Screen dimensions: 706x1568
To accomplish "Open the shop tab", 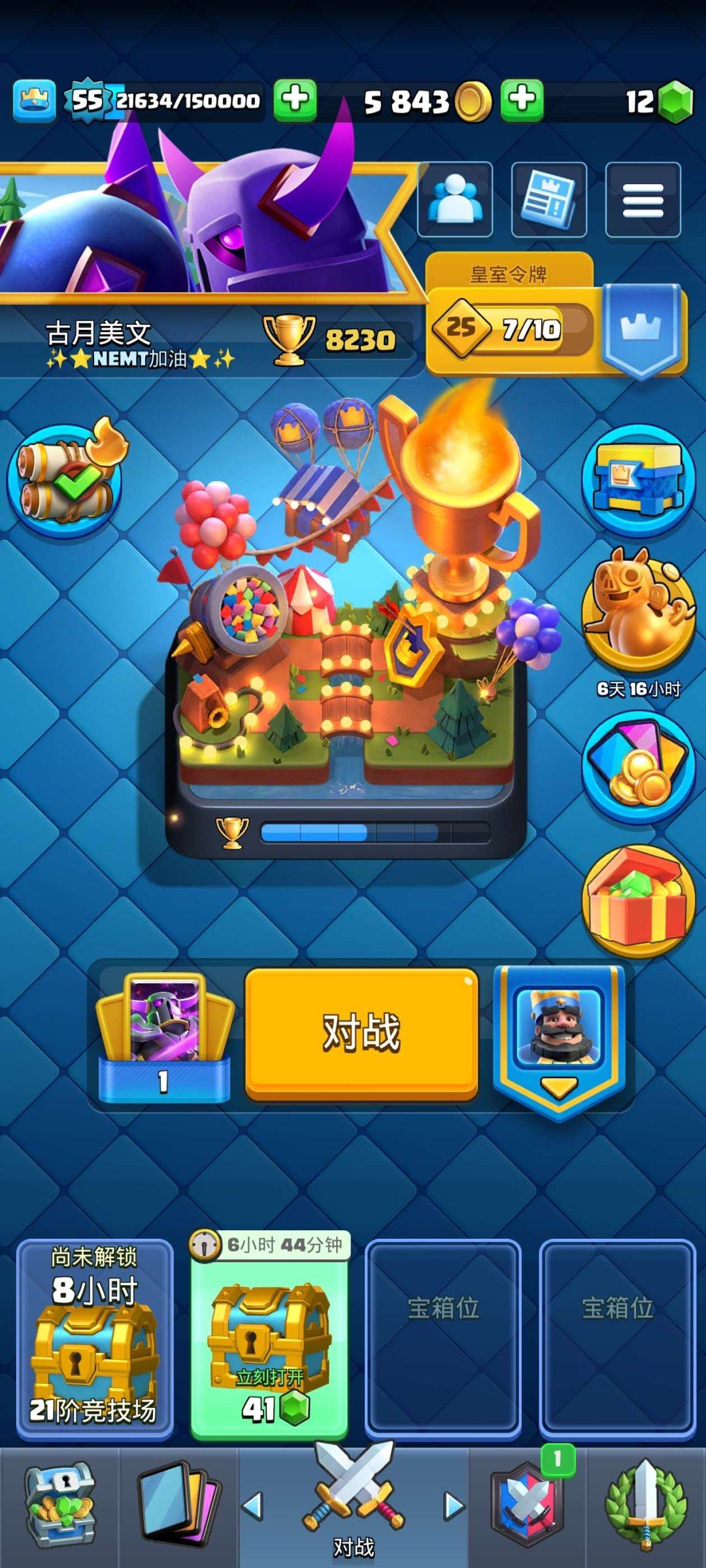I will [x=59, y=1506].
